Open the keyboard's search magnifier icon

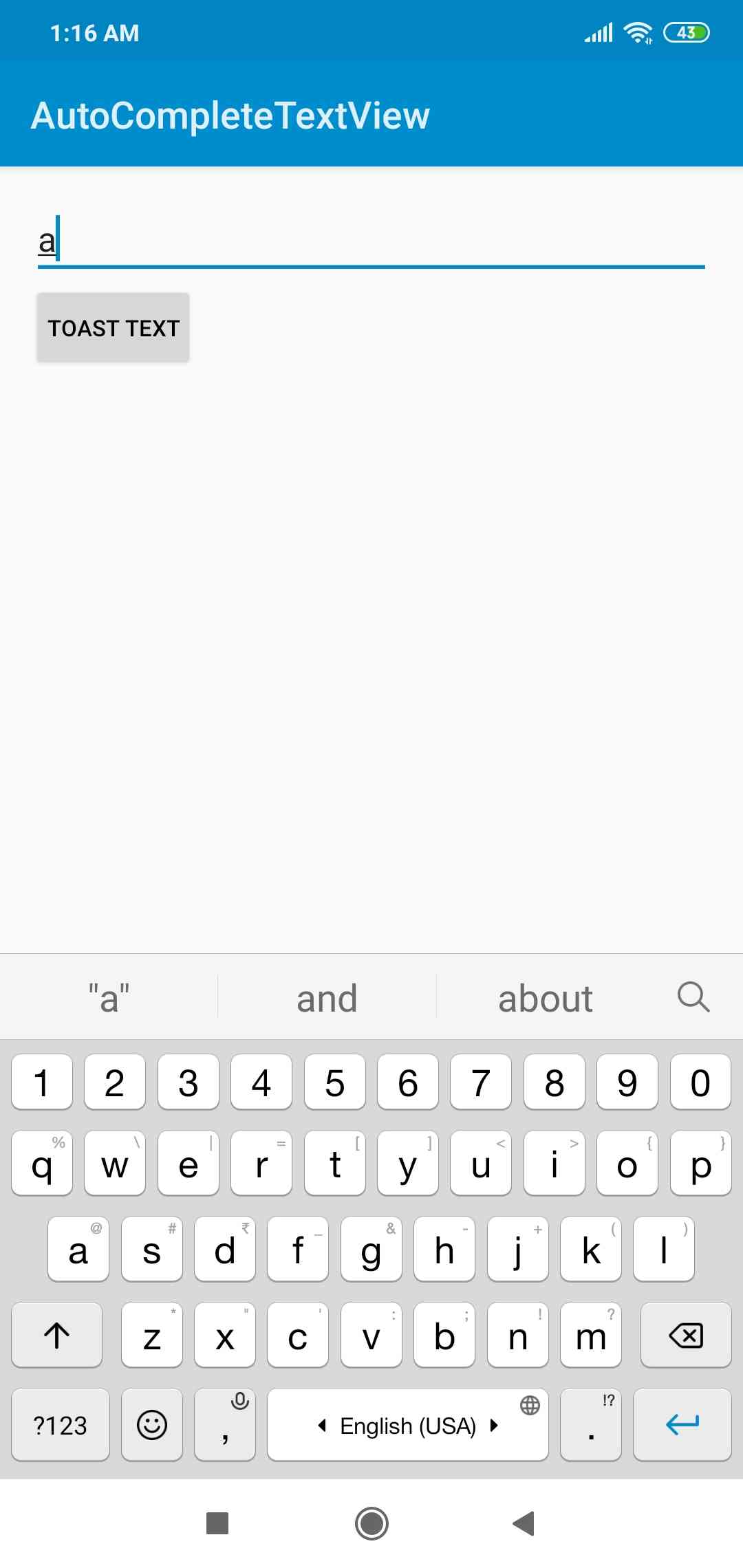(693, 997)
